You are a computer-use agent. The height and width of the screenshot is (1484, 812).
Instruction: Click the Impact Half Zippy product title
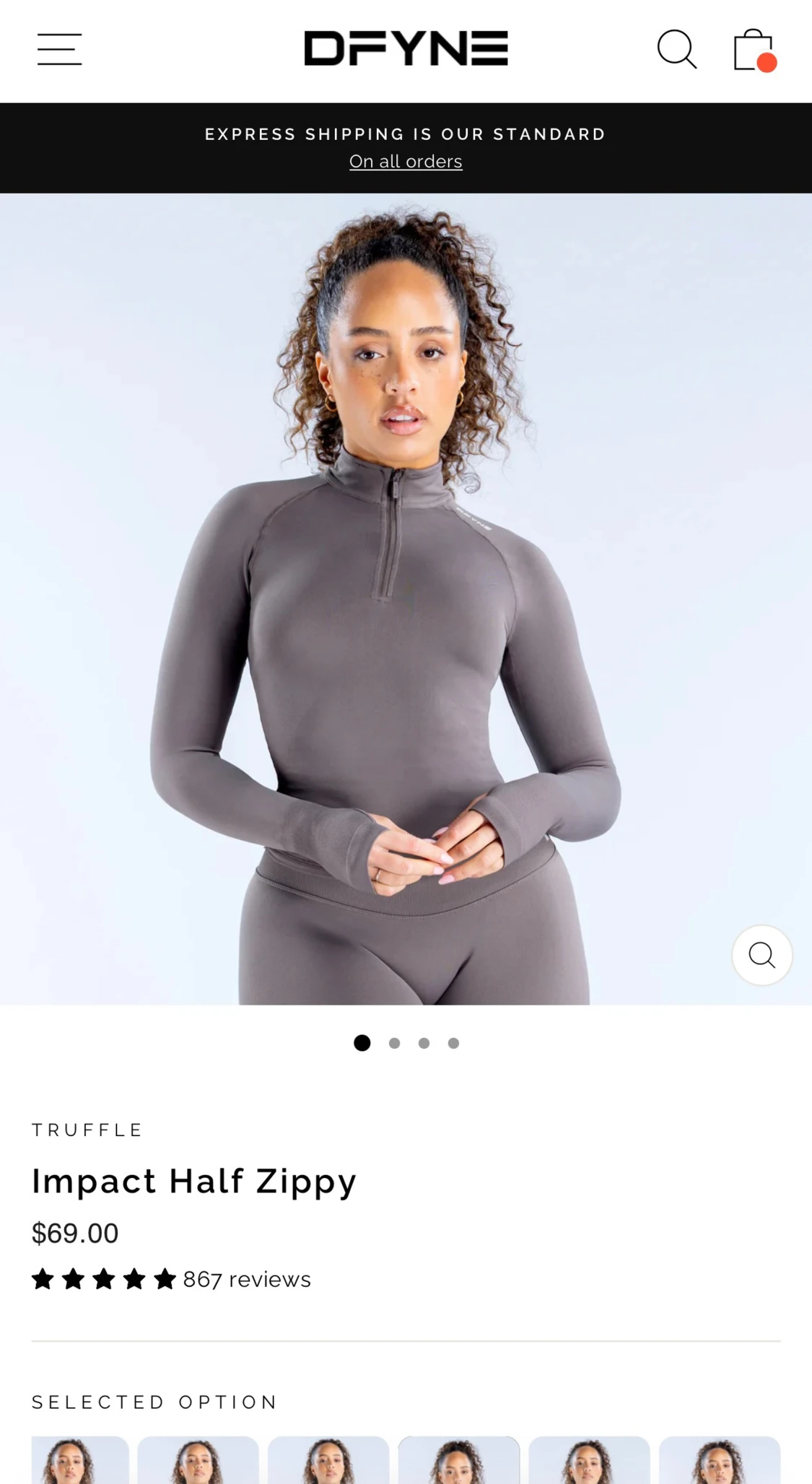pos(193,1182)
